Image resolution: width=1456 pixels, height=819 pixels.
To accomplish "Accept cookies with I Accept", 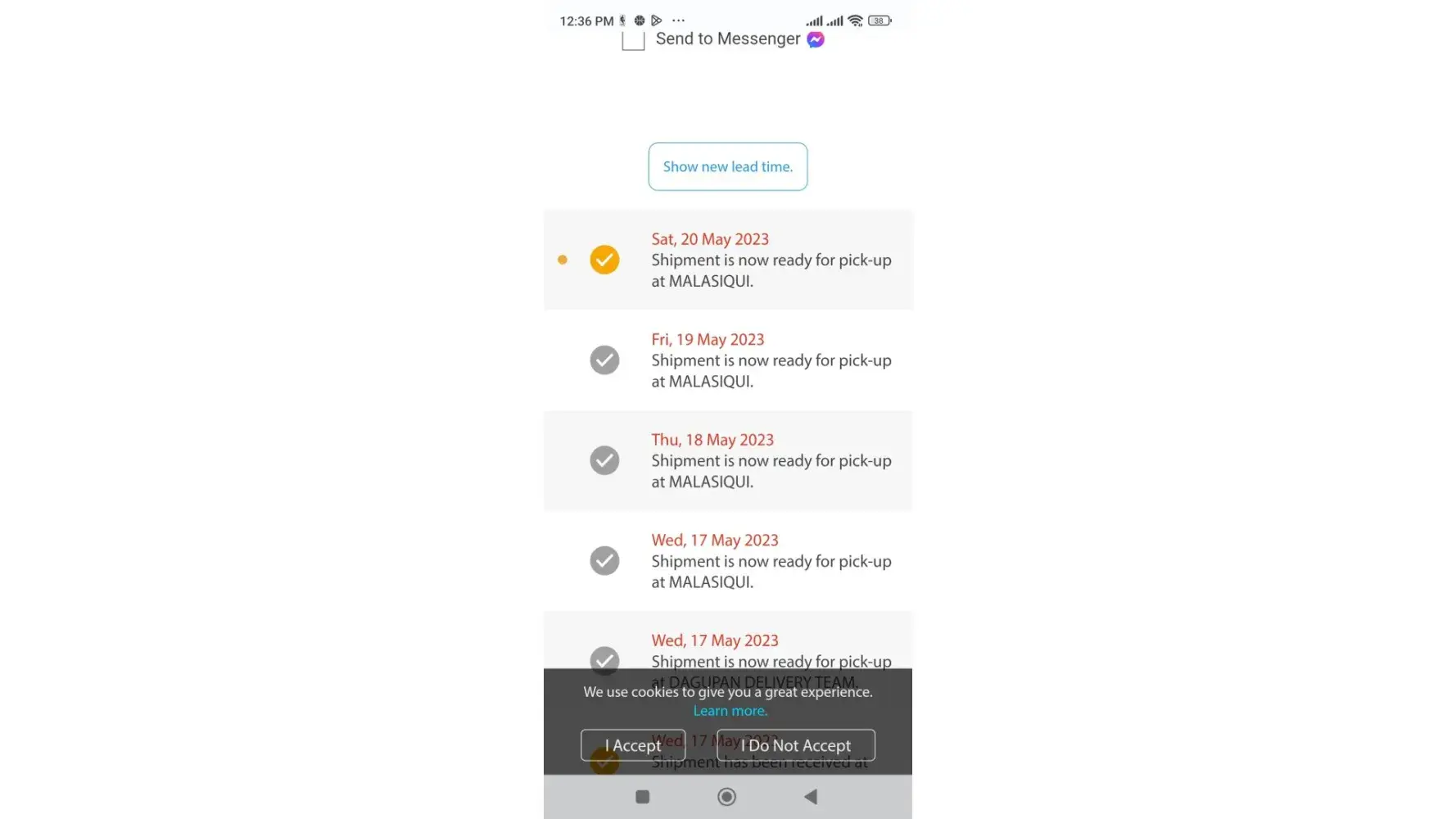I will tap(632, 745).
